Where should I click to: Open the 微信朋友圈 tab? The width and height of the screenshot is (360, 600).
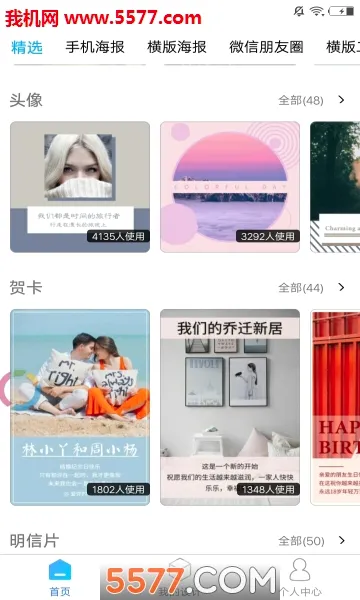tap(266, 47)
